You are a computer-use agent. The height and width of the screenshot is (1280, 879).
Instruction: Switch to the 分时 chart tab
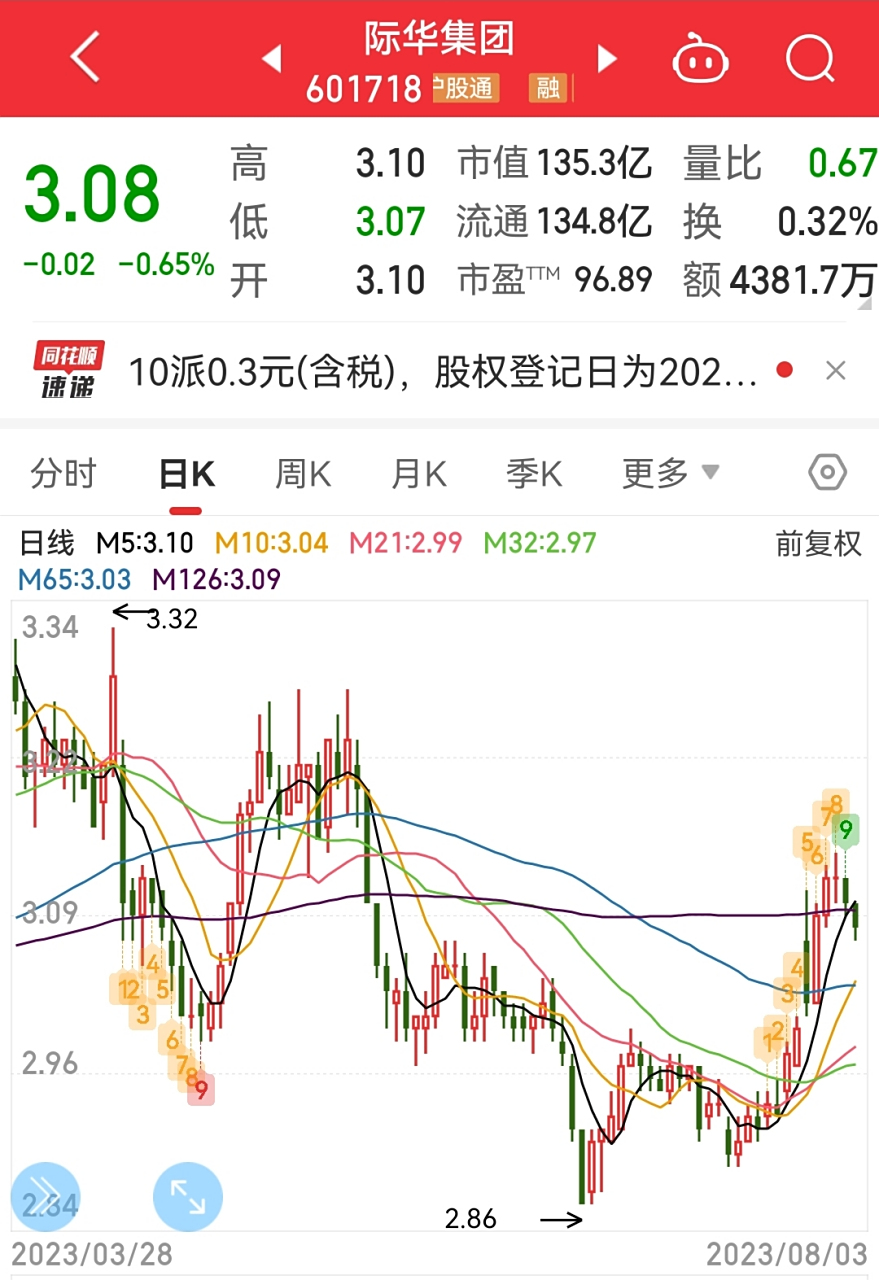tap(63, 473)
